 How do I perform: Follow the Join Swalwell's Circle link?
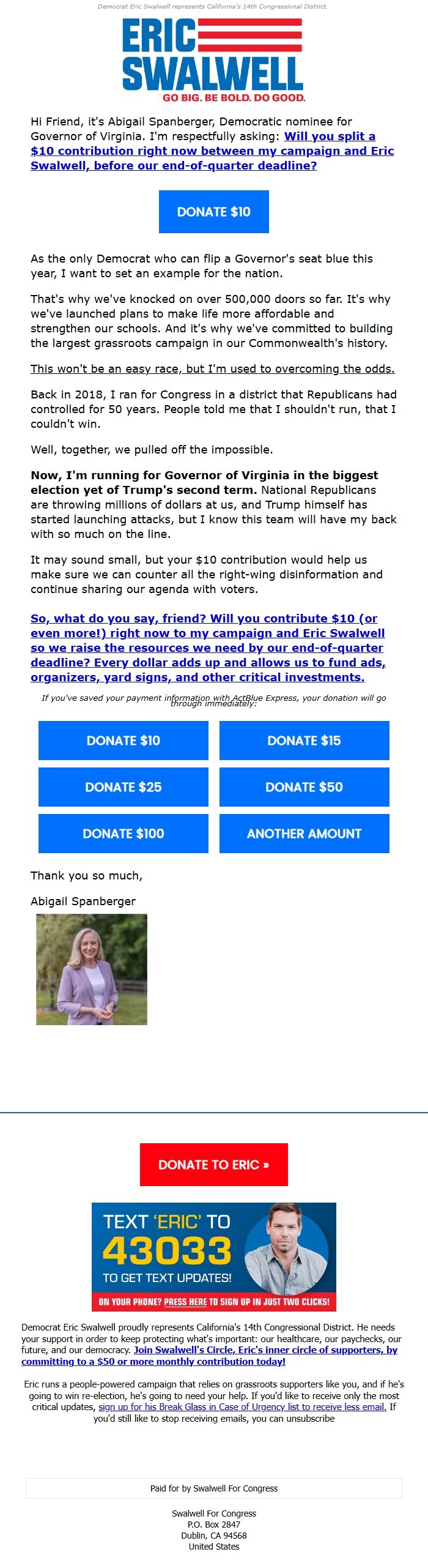pos(265,1350)
